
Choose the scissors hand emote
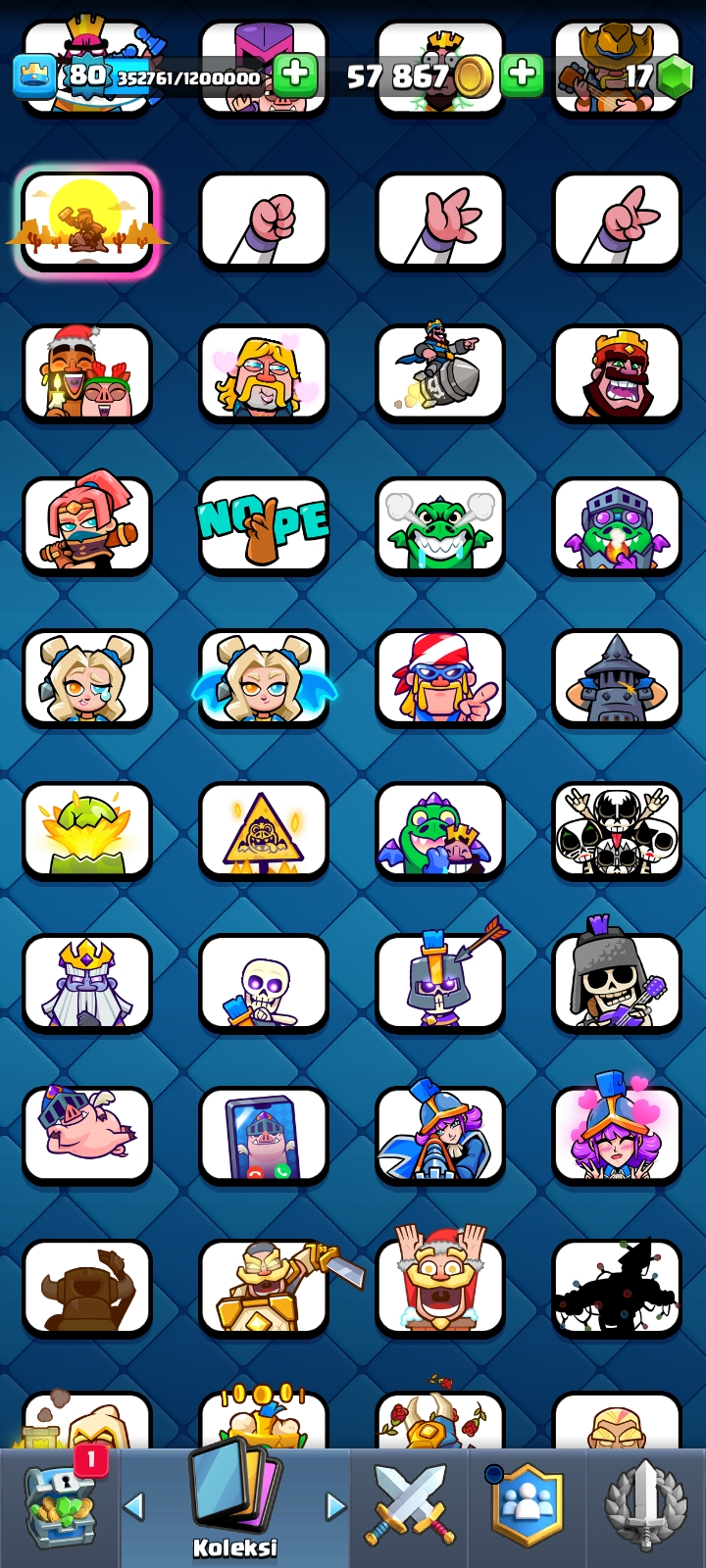coord(617,221)
